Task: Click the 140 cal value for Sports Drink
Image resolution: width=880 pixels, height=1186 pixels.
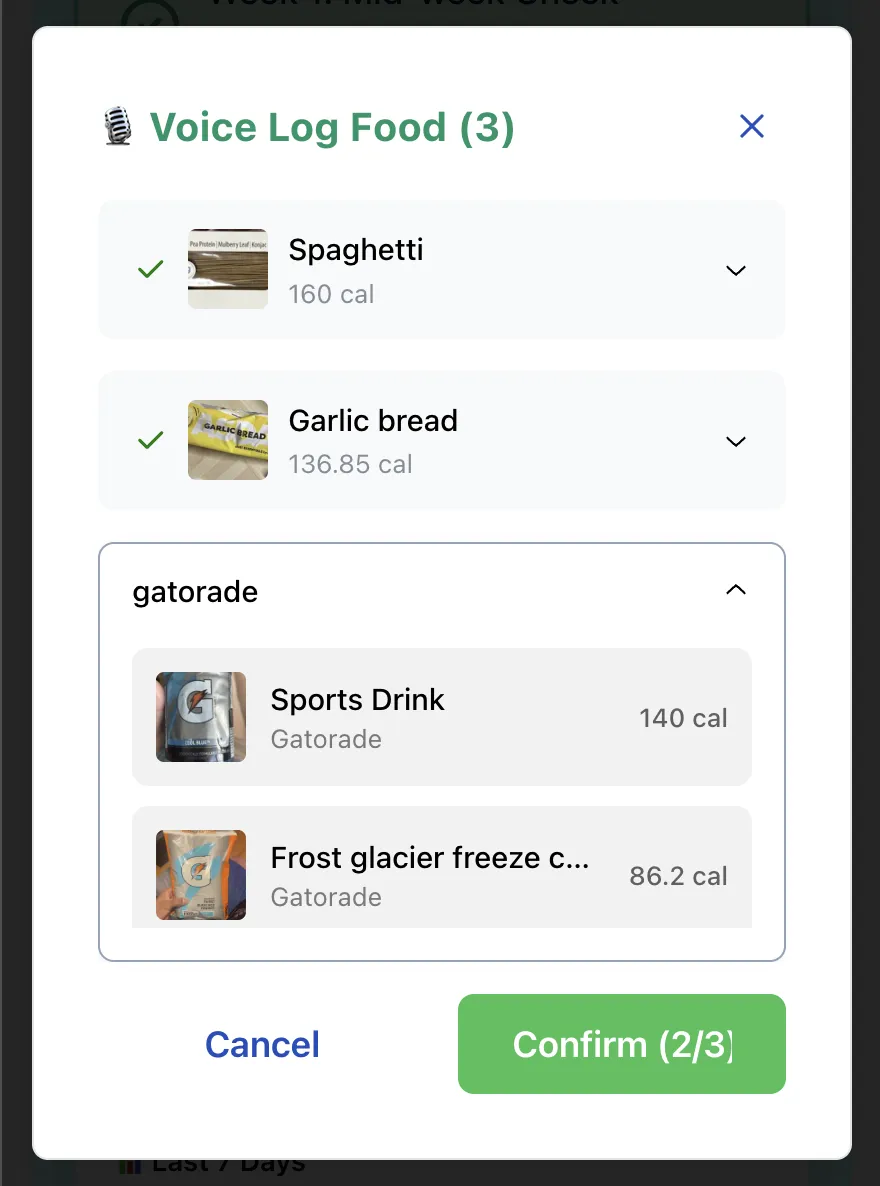Action: tap(683, 717)
